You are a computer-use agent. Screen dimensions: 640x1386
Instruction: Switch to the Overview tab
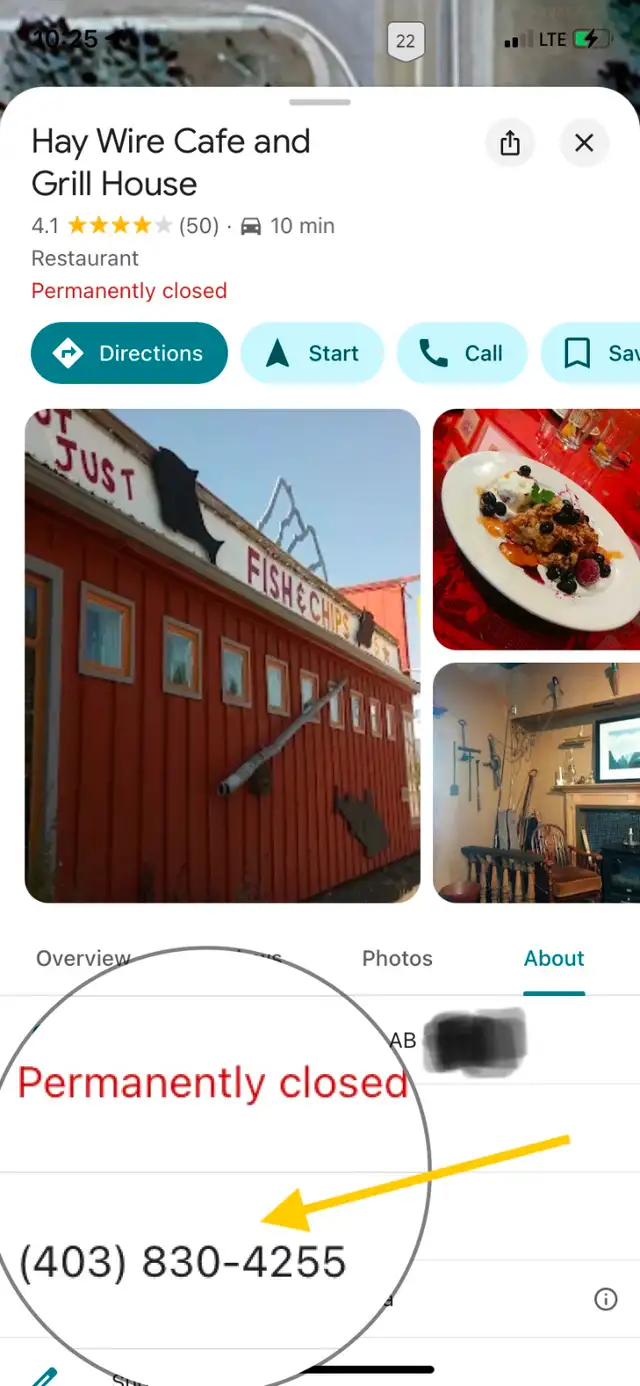click(83, 958)
